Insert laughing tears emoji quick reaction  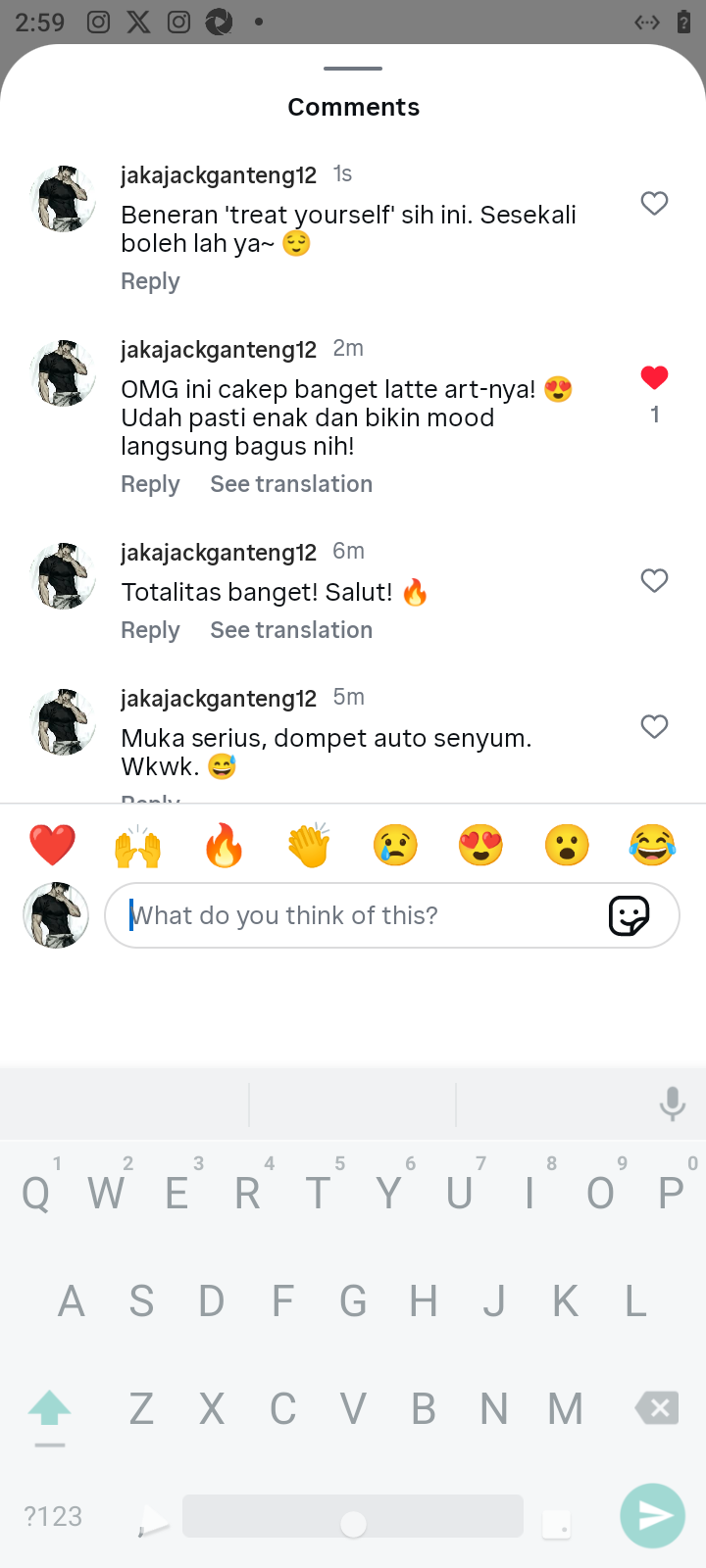tap(652, 845)
